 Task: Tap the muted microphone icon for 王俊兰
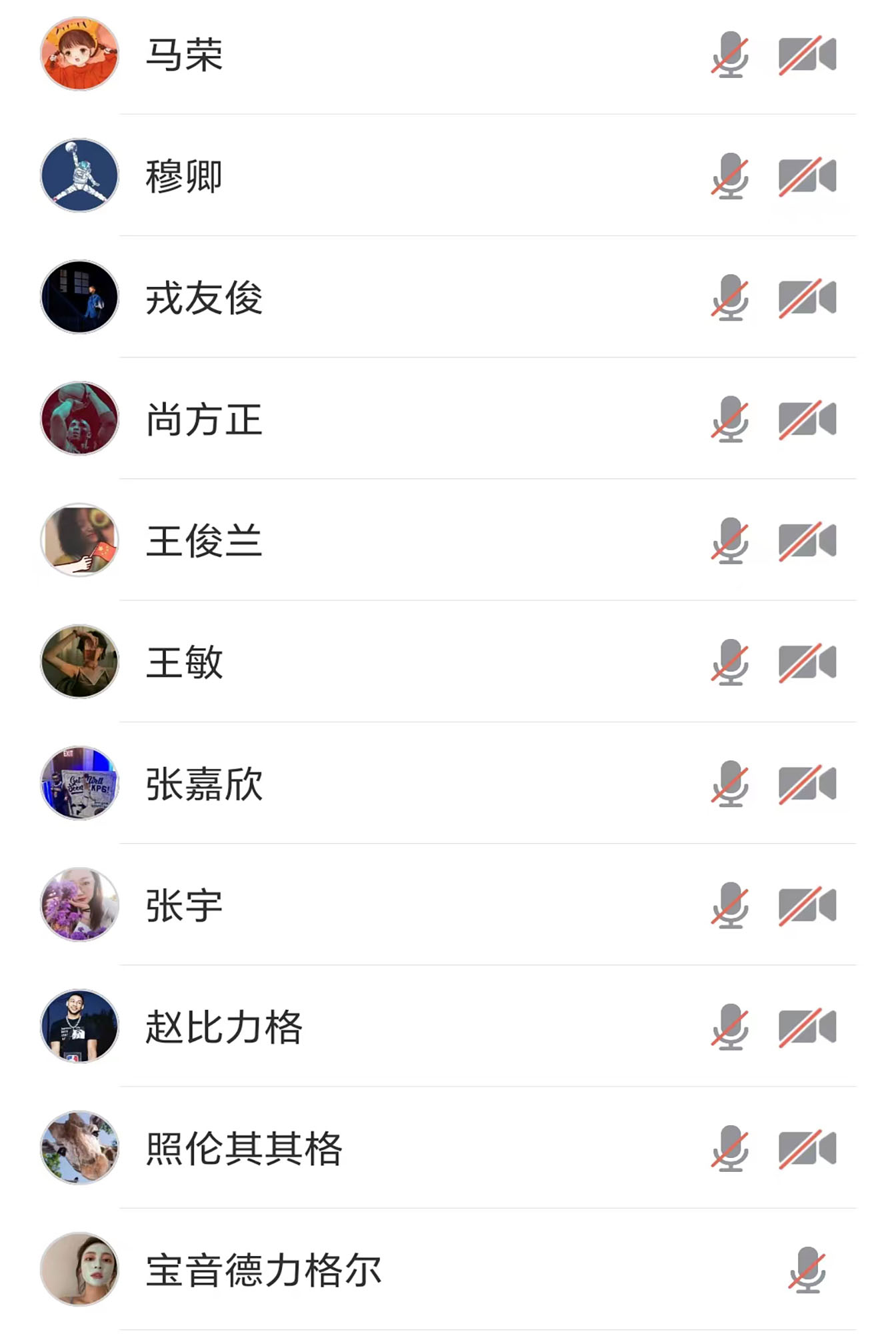point(730,540)
